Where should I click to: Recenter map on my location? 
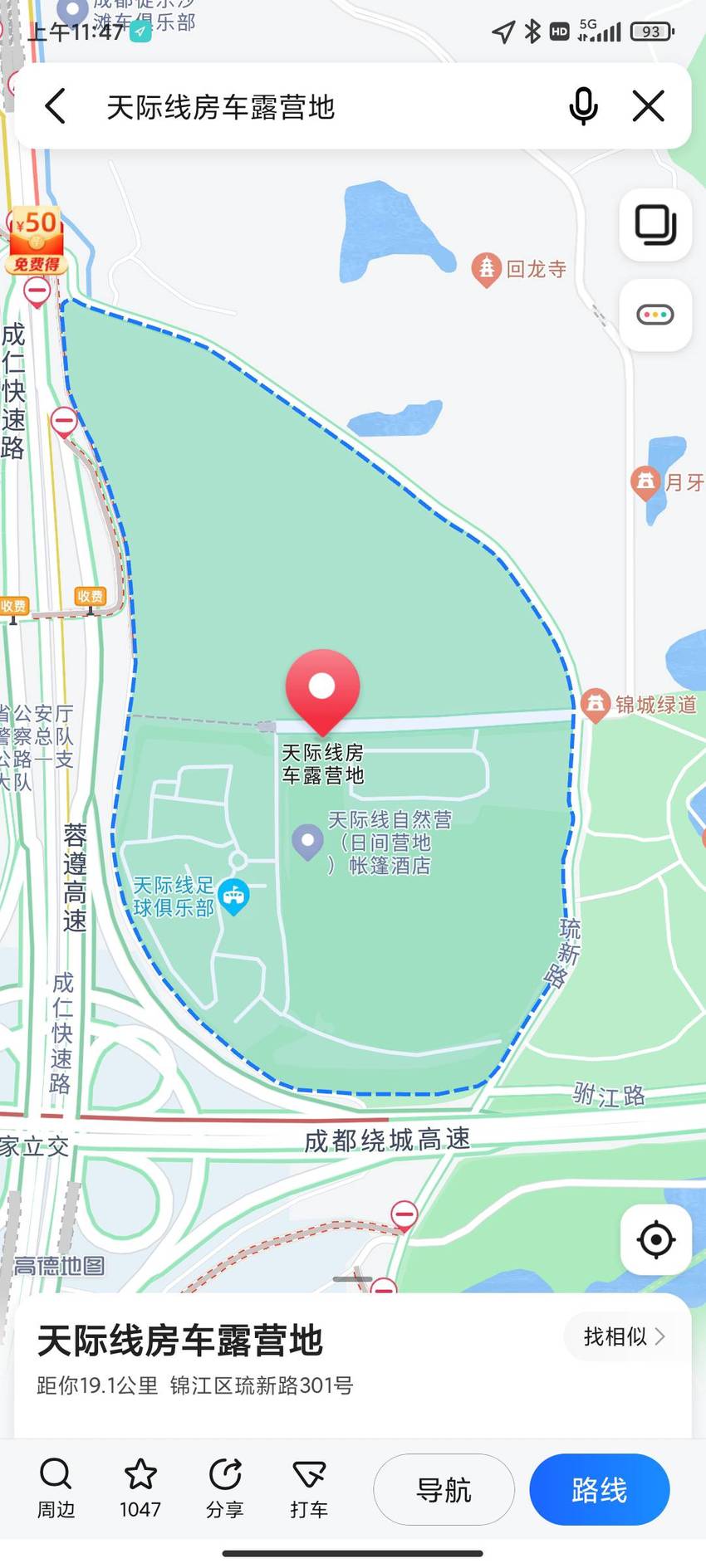(x=655, y=1239)
